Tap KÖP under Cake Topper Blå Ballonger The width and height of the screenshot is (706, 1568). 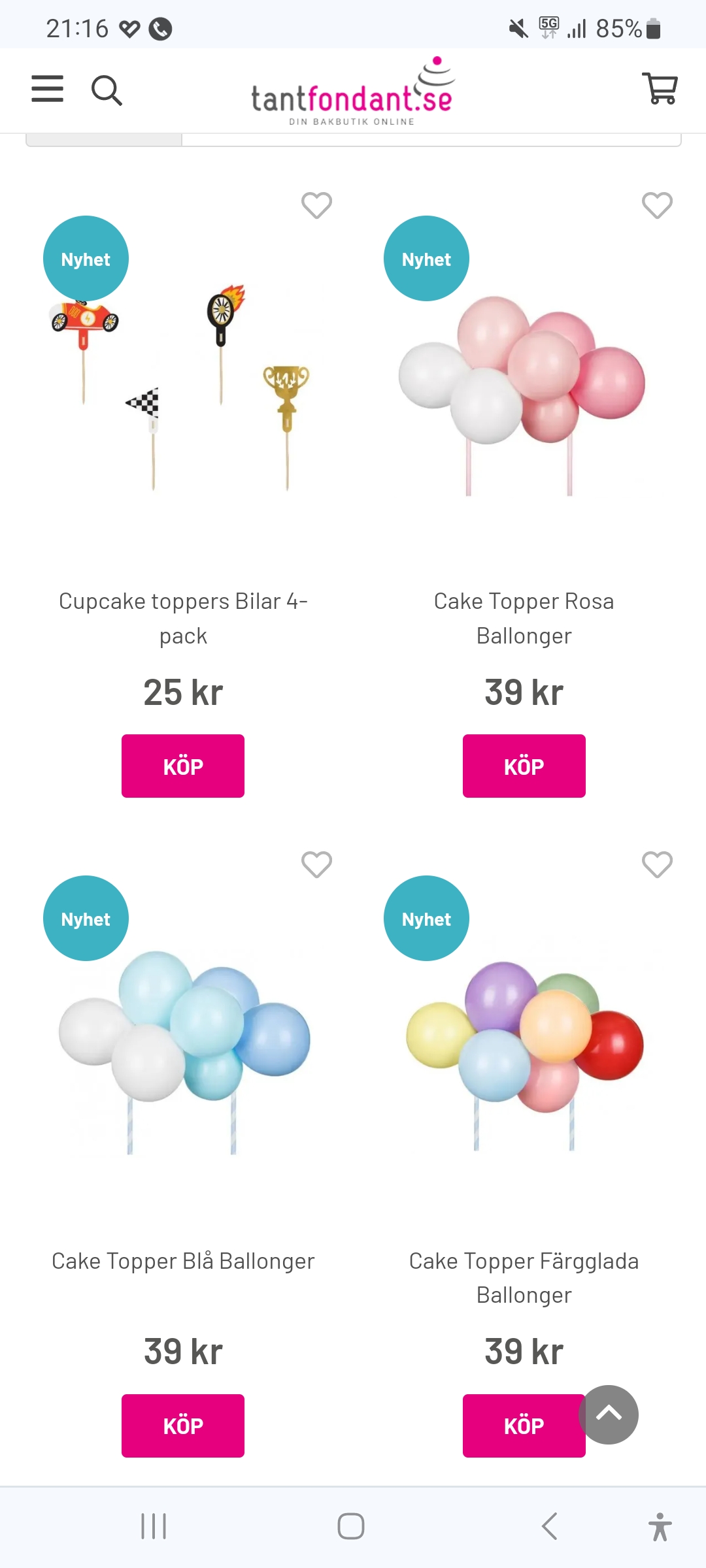(x=183, y=1426)
